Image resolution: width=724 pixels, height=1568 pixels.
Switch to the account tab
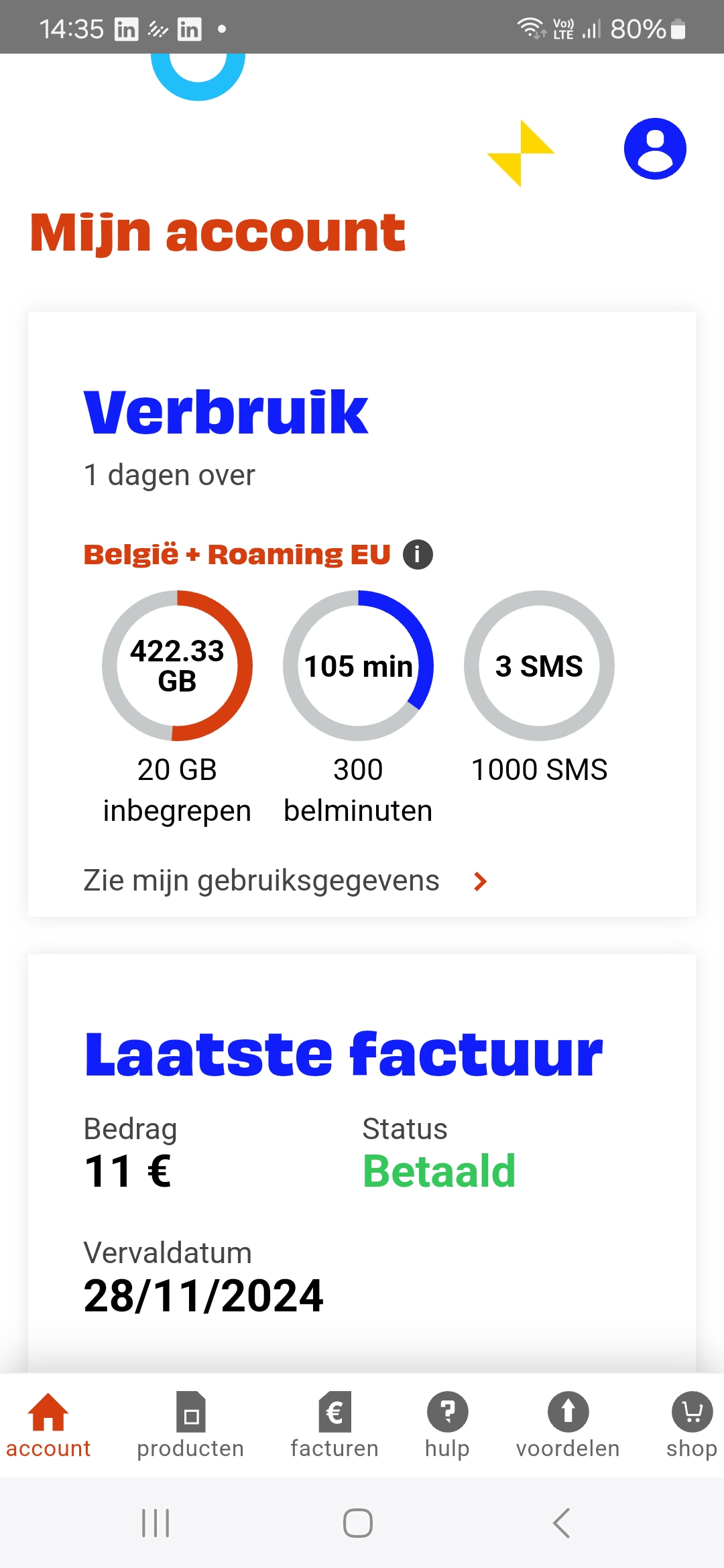[48, 1425]
